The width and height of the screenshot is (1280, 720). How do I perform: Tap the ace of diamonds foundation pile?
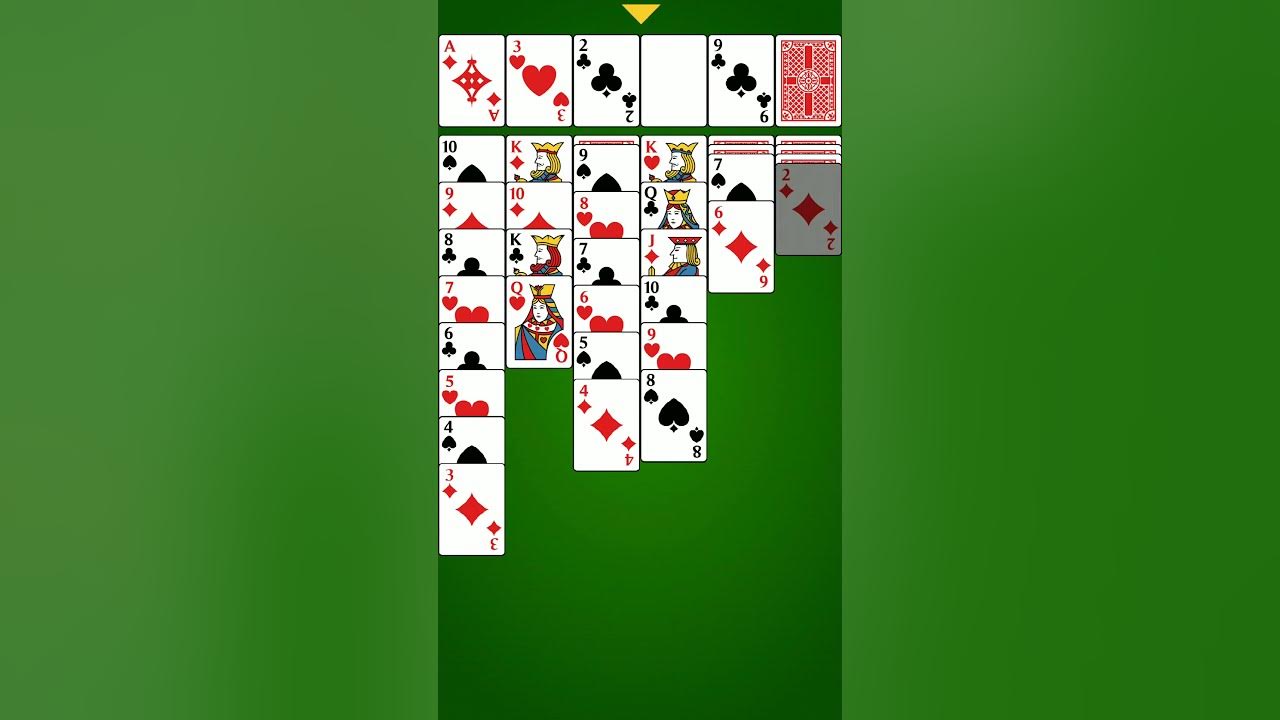point(471,81)
